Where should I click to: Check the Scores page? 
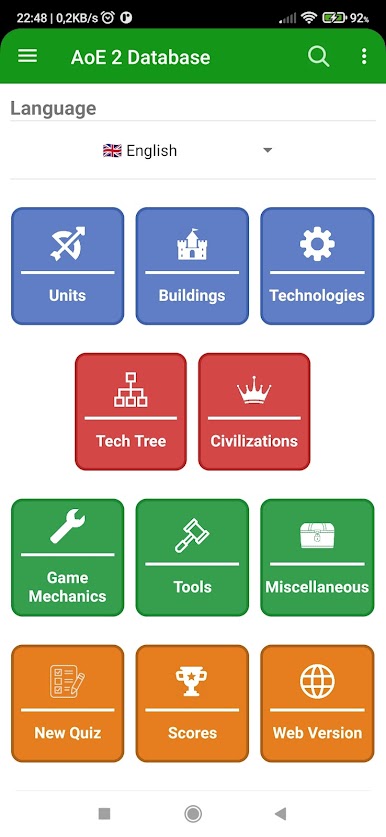(192, 704)
